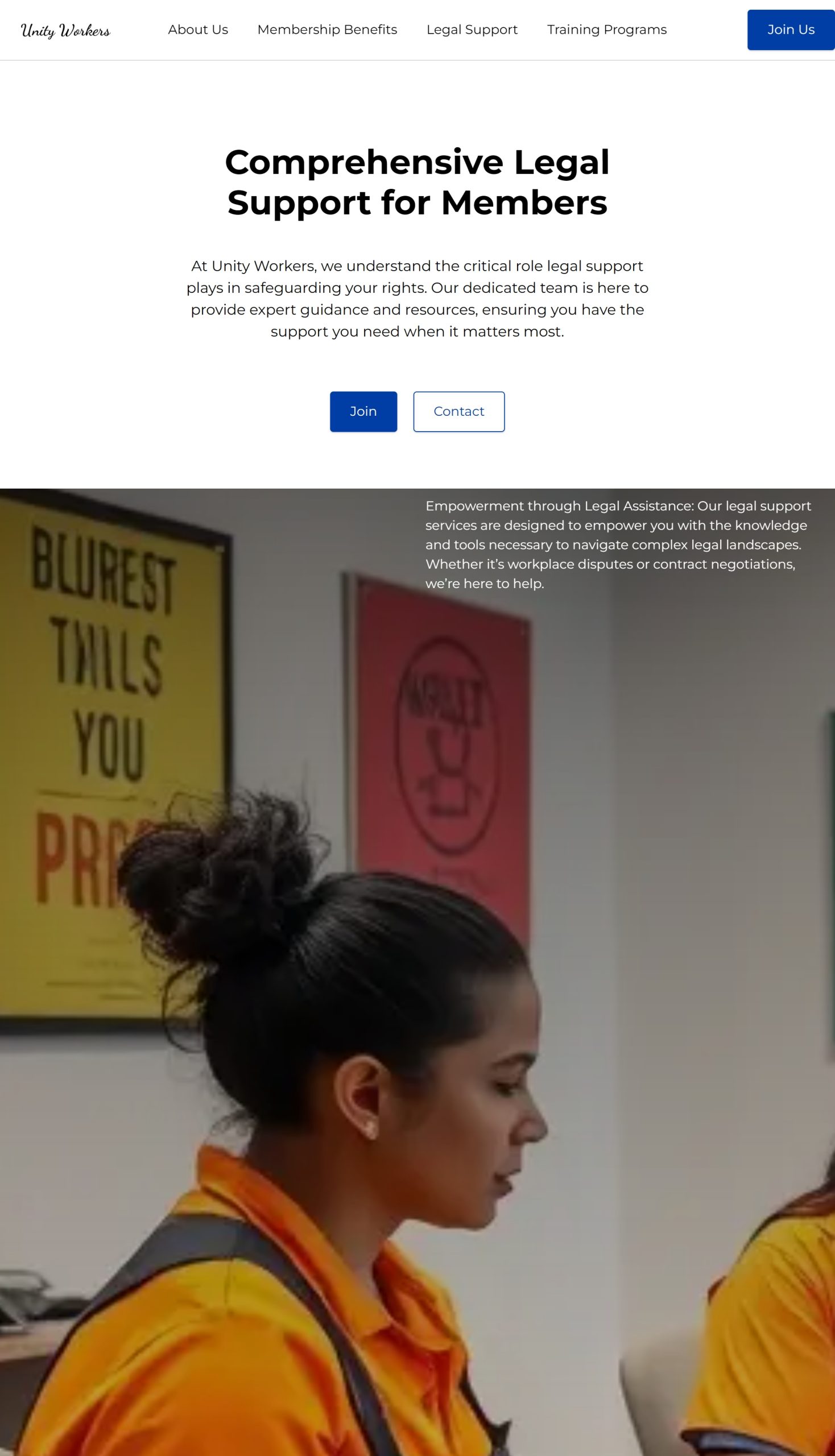Image resolution: width=835 pixels, height=1456 pixels.
Task: Tap the Join Us button in header
Action: coord(790,30)
